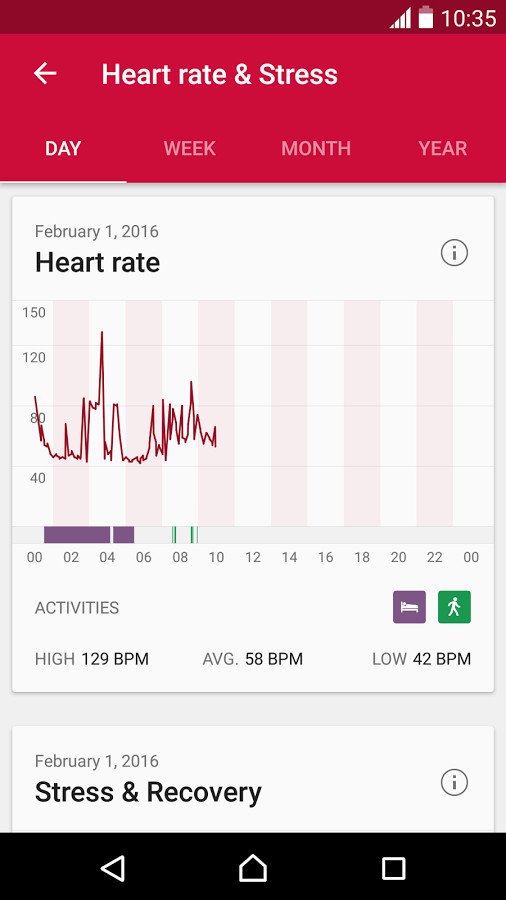Switch to the MONTH tab
The height and width of the screenshot is (900, 506).
tap(316, 149)
